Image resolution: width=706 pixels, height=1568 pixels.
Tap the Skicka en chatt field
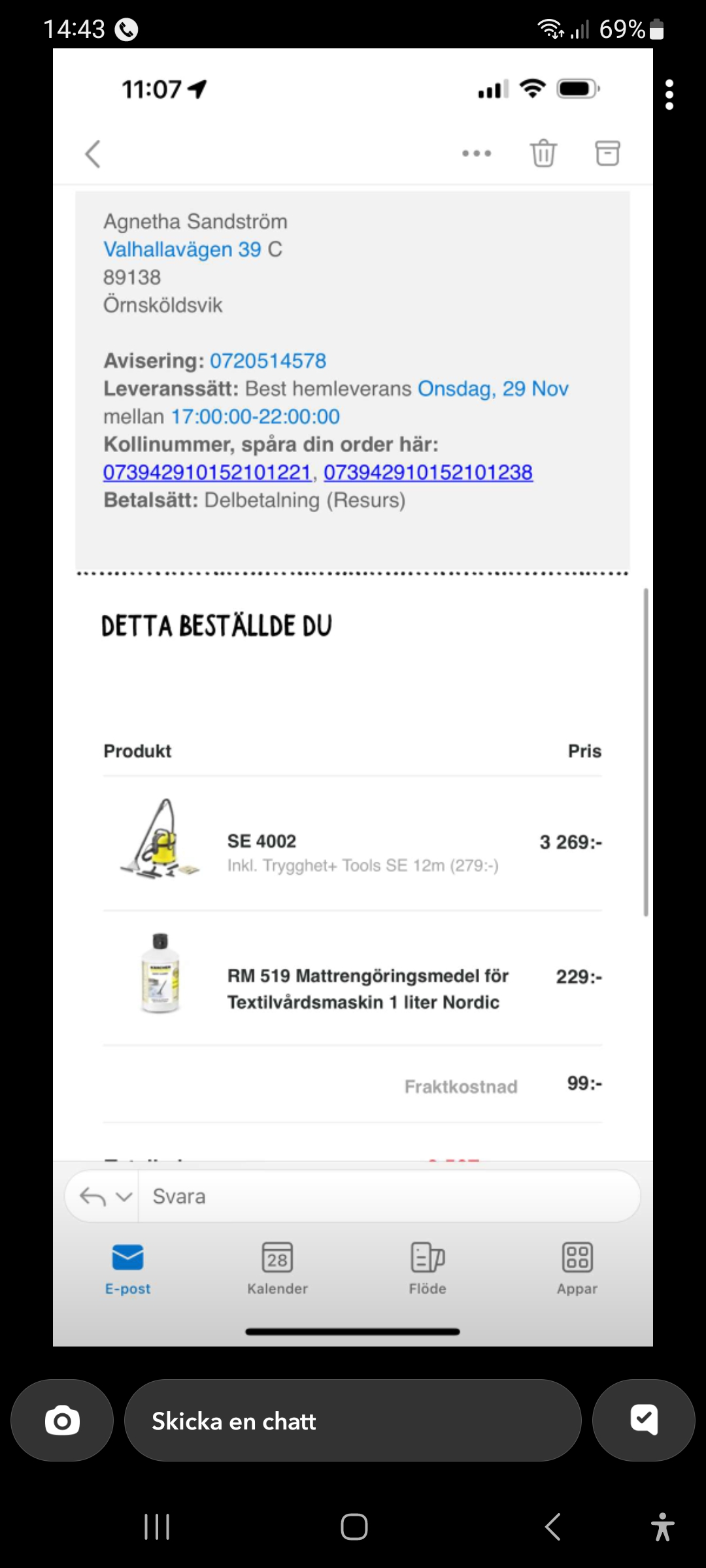pyautogui.click(x=352, y=1420)
